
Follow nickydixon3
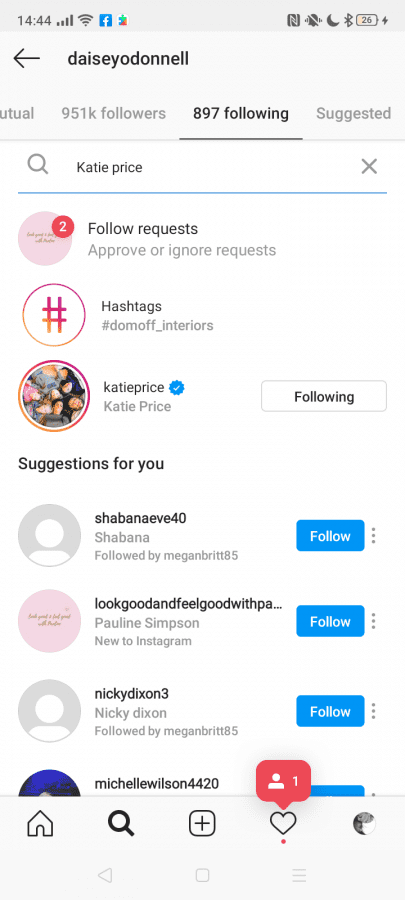point(330,711)
